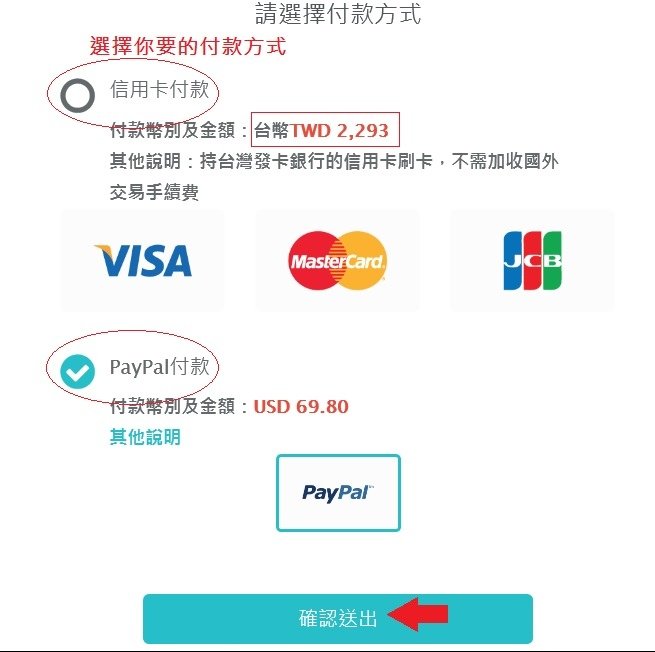655x652 pixels.
Task: Choose the PayPal付款 radio option
Action: (77, 371)
